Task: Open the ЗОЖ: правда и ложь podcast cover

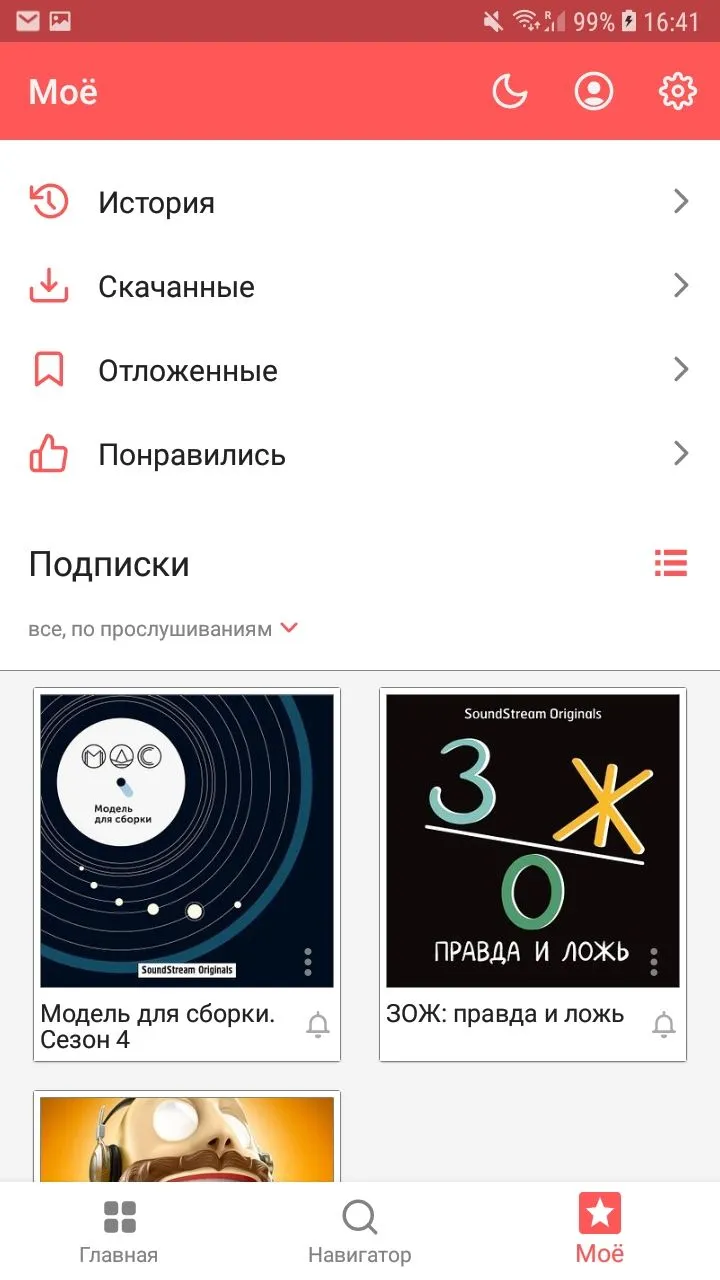Action: (532, 838)
